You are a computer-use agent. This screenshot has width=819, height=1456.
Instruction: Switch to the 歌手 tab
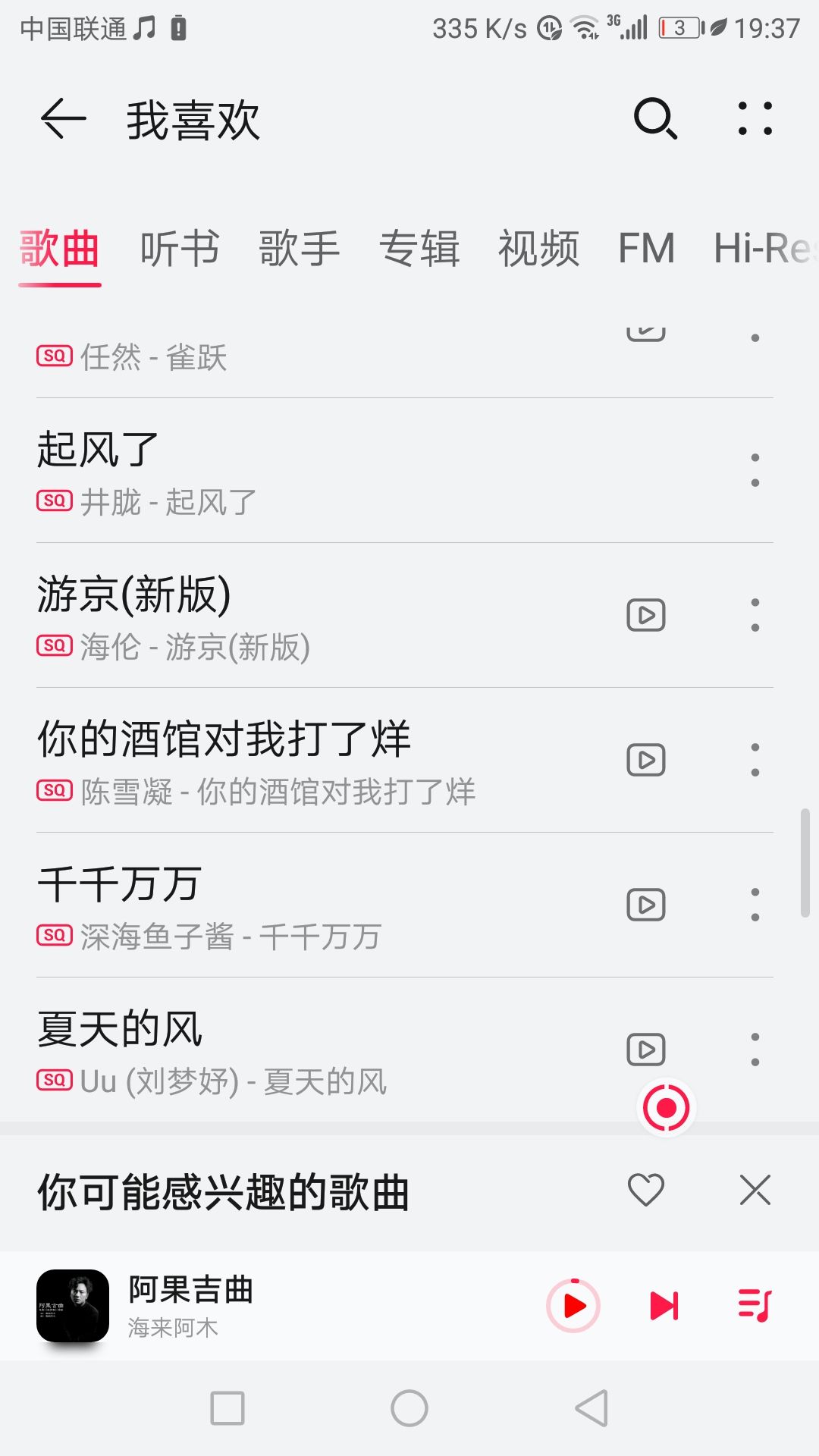[299, 249]
